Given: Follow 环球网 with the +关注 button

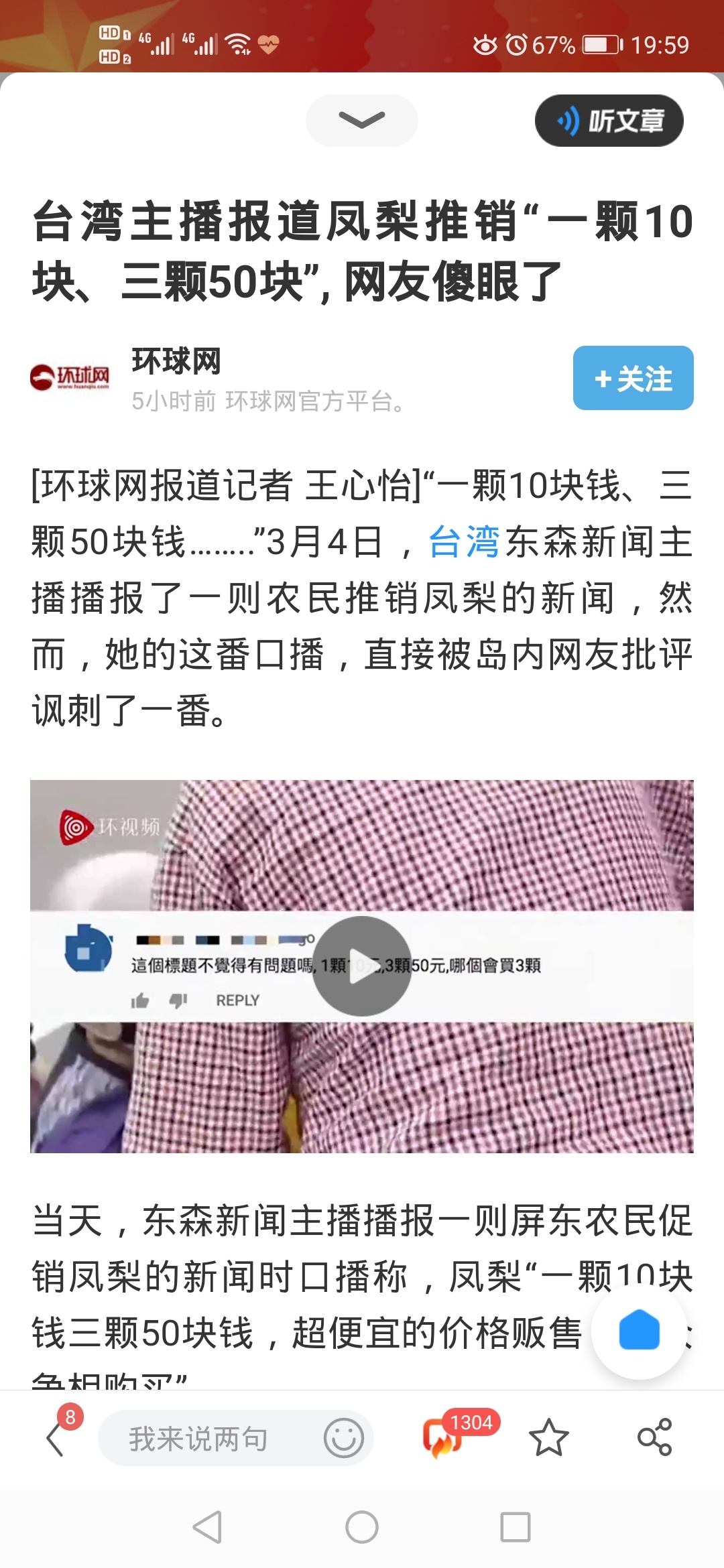Looking at the screenshot, I should (633, 378).
